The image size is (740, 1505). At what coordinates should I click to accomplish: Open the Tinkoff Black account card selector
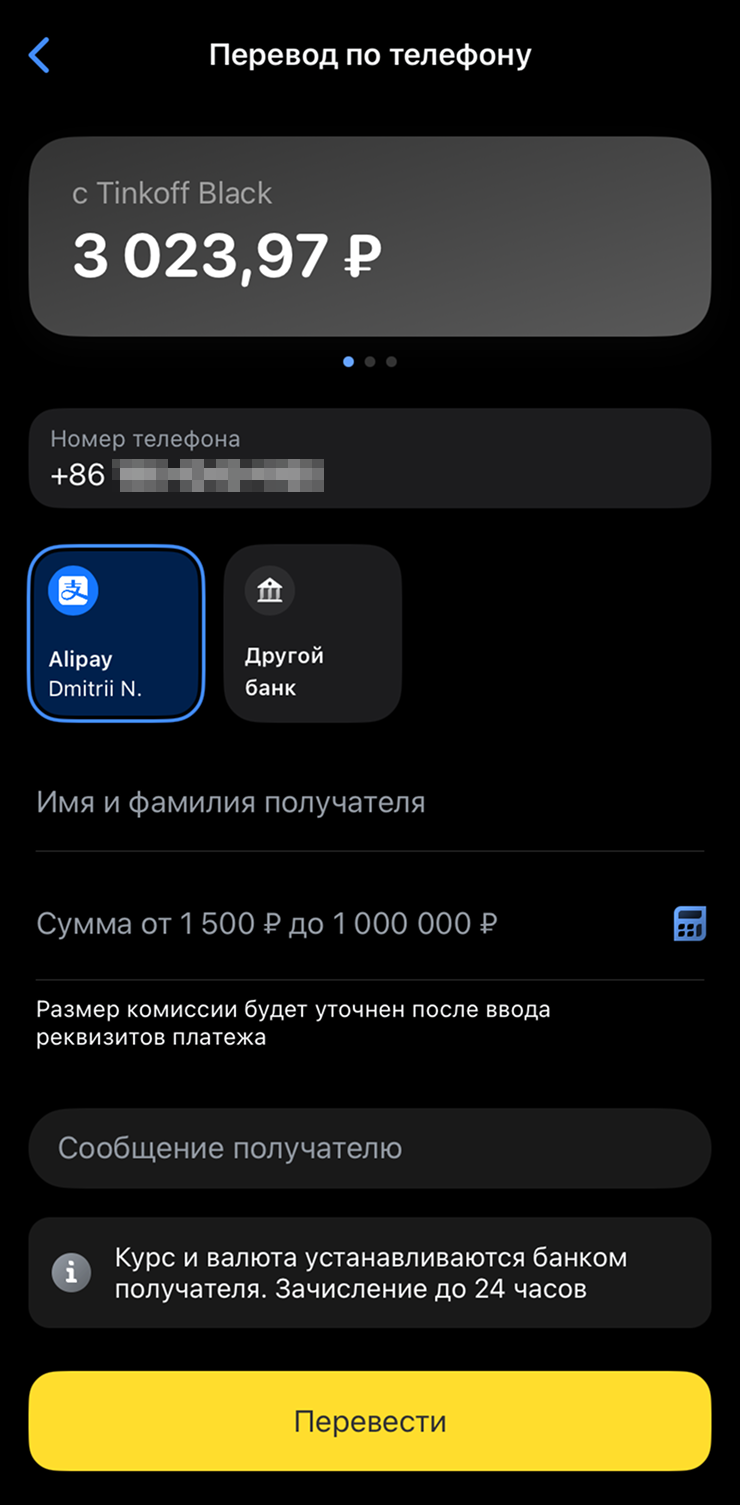point(370,235)
